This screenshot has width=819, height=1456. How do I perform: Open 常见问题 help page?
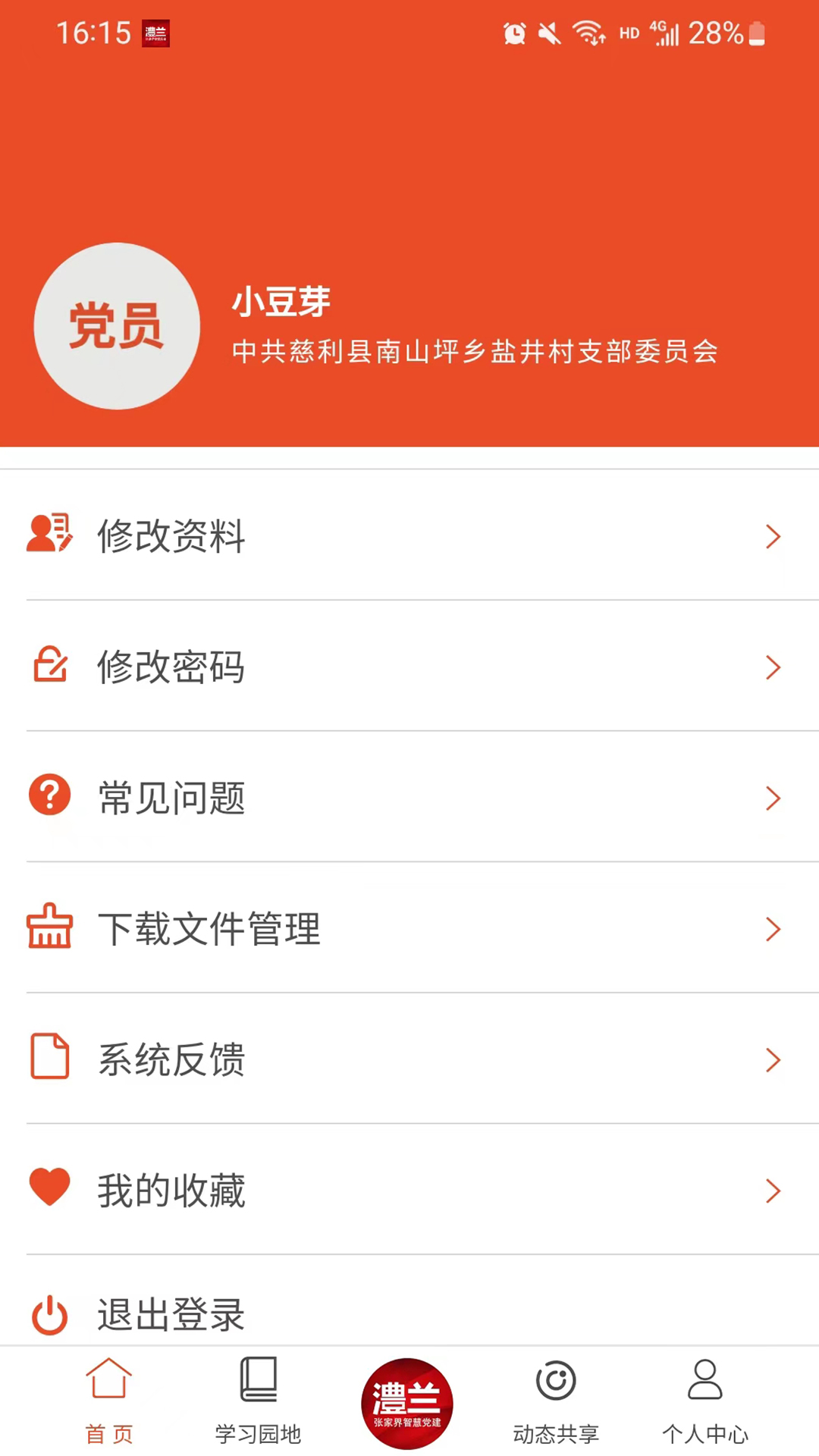tap(409, 798)
